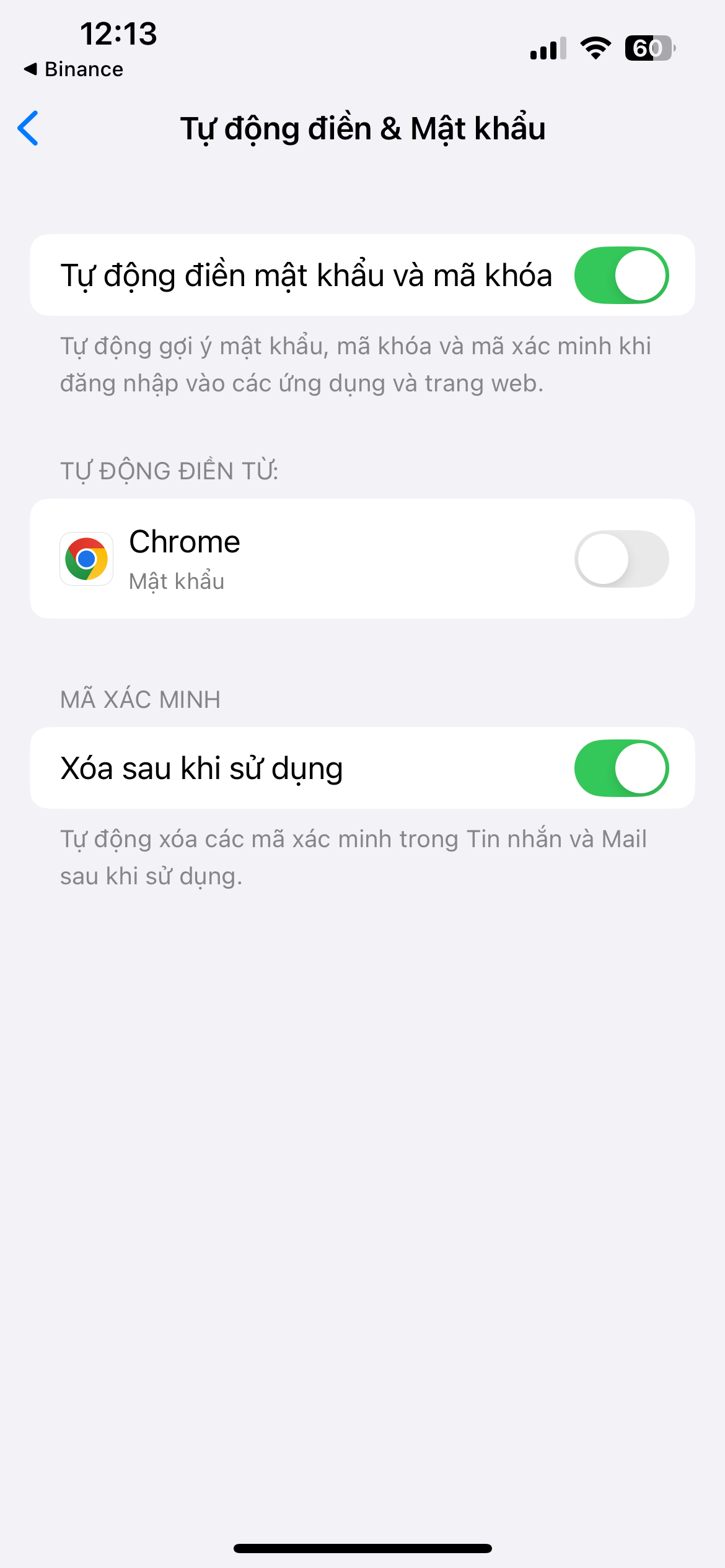Return to Binance via the status bar link
The width and height of the screenshot is (725, 1568).
pyautogui.click(x=74, y=69)
